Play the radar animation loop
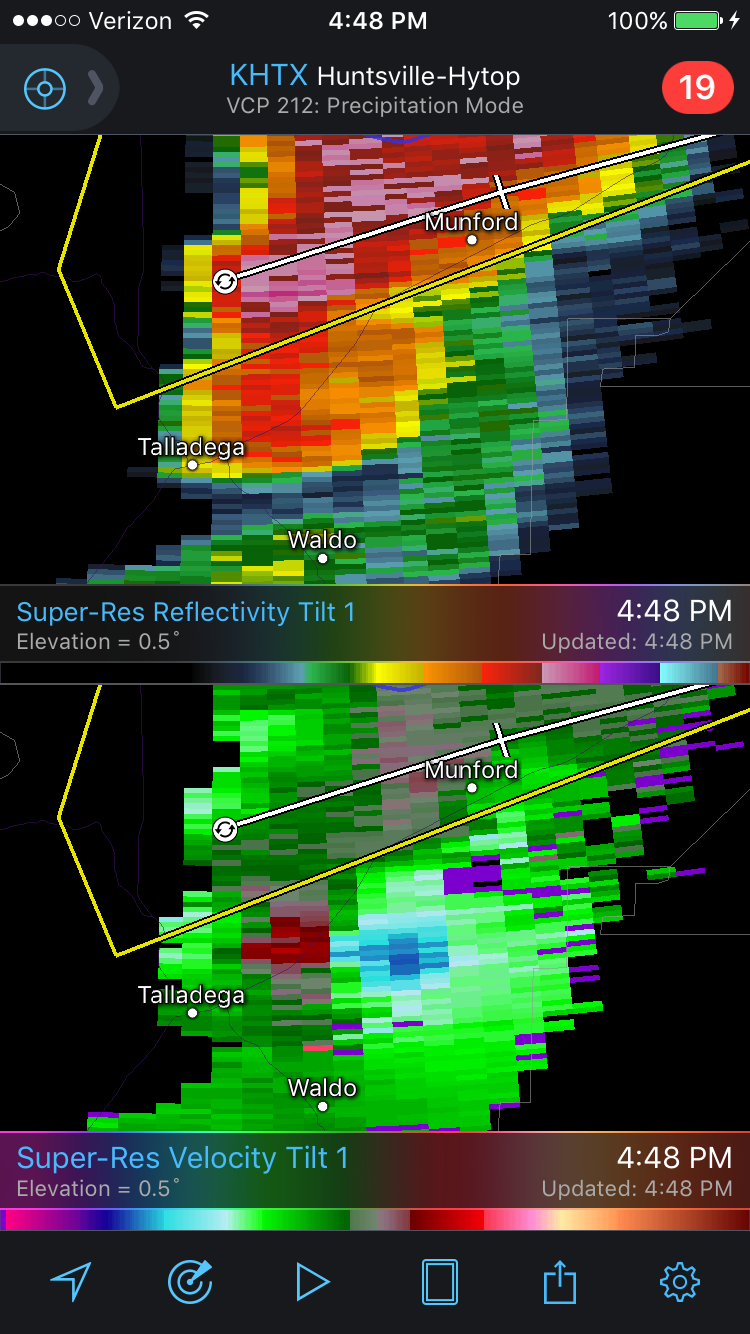The image size is (750, 1334). pos(313,1282)
